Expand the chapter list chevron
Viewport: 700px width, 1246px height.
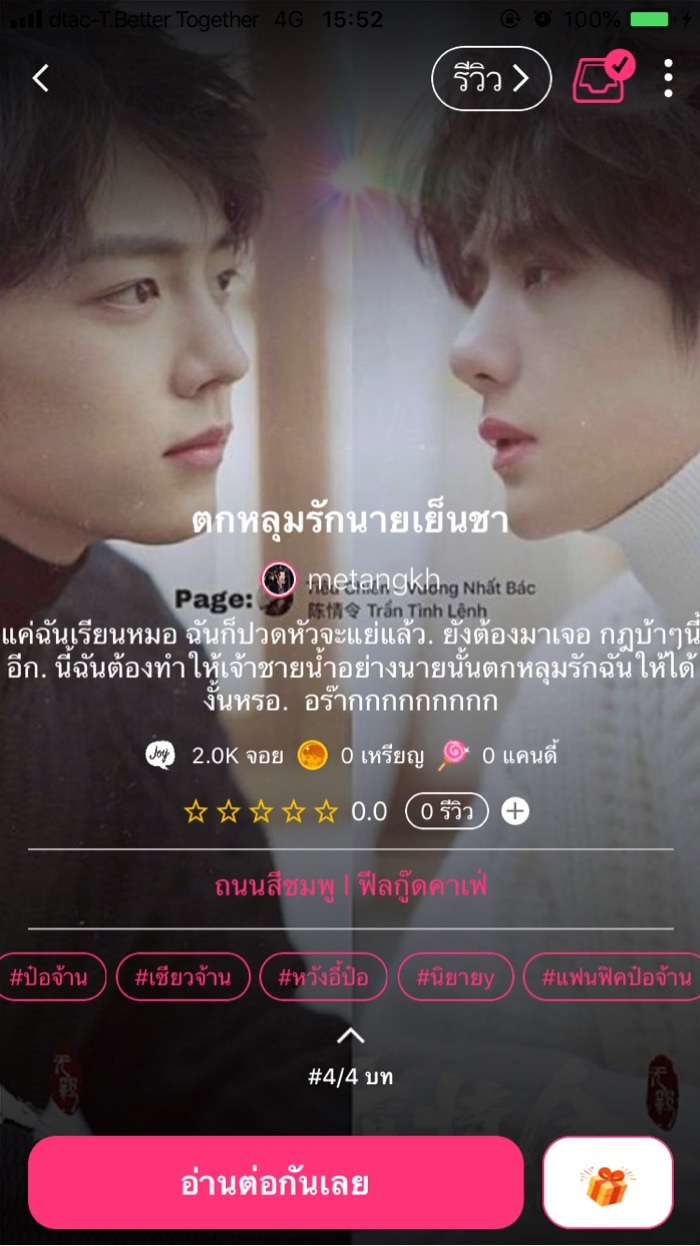pyautogui.click(x=350, y=1035)
